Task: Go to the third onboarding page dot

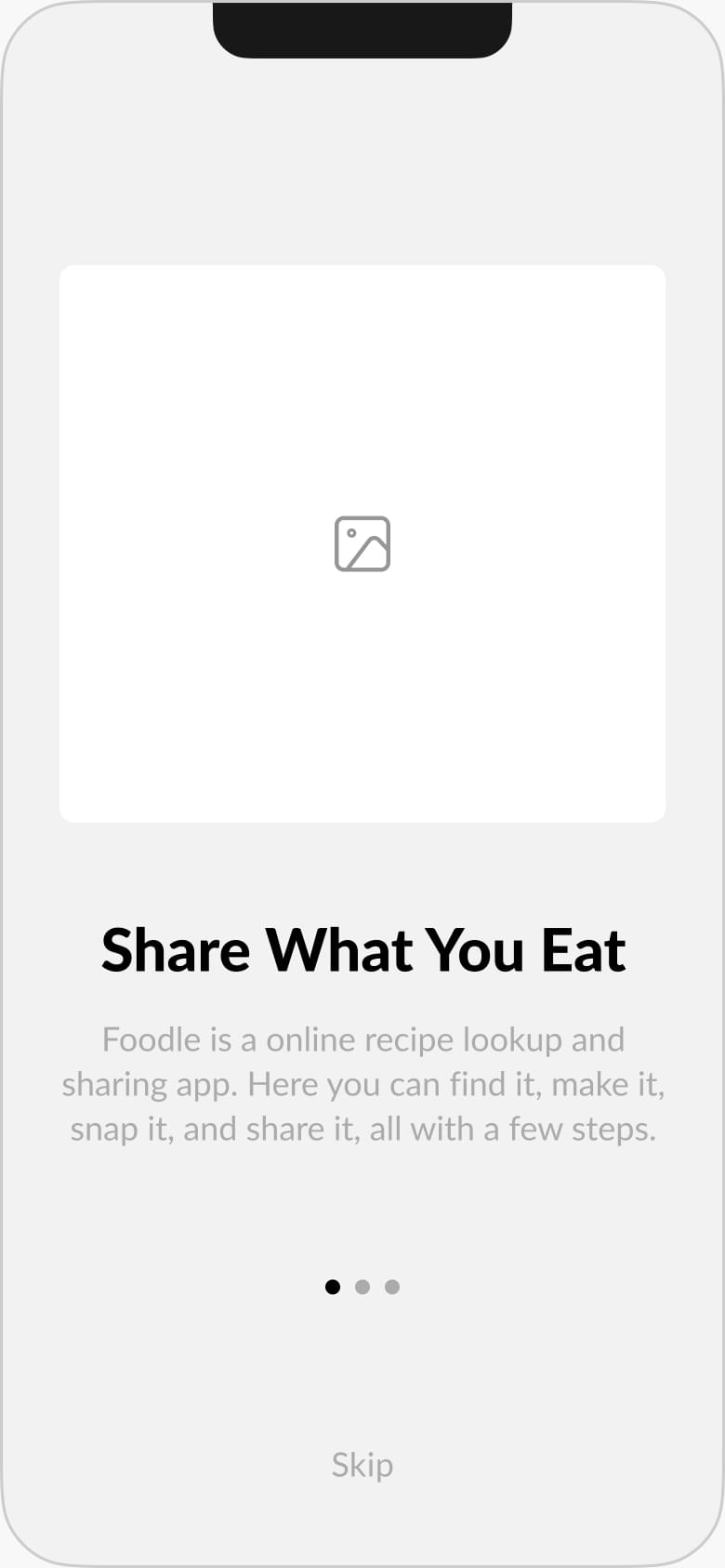Action: pyautogui.click(x=392, y=1287)
